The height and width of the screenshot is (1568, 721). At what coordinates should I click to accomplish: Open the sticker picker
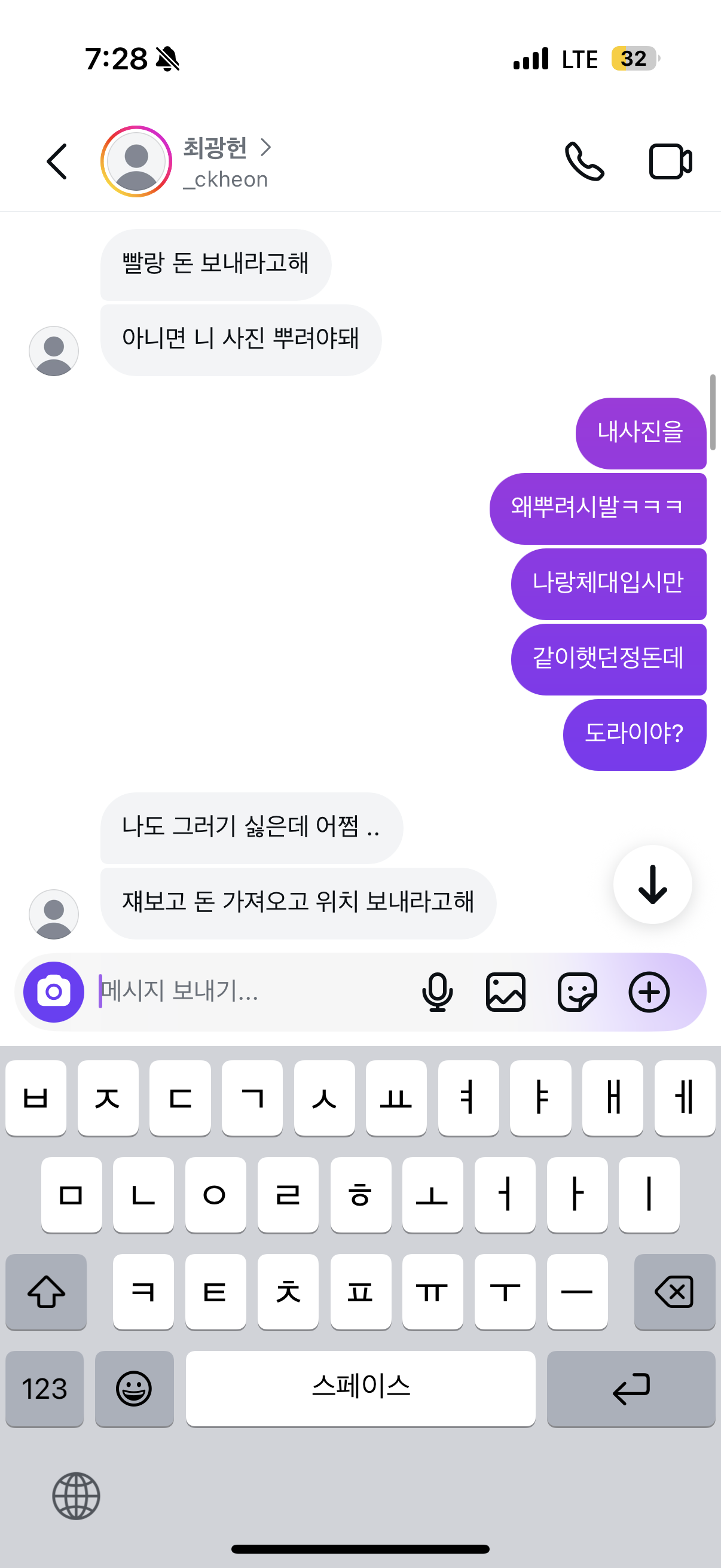pos(577,992)
